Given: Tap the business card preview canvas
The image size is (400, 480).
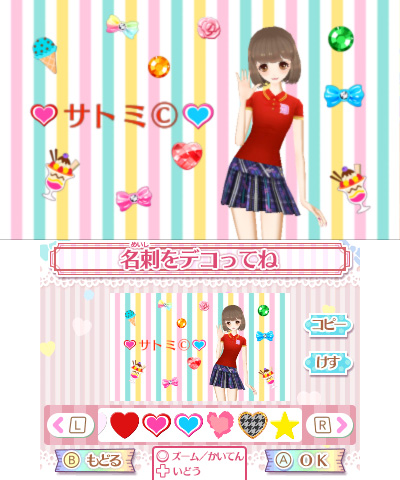Looking at the screenshot, I should coord(200,347).
